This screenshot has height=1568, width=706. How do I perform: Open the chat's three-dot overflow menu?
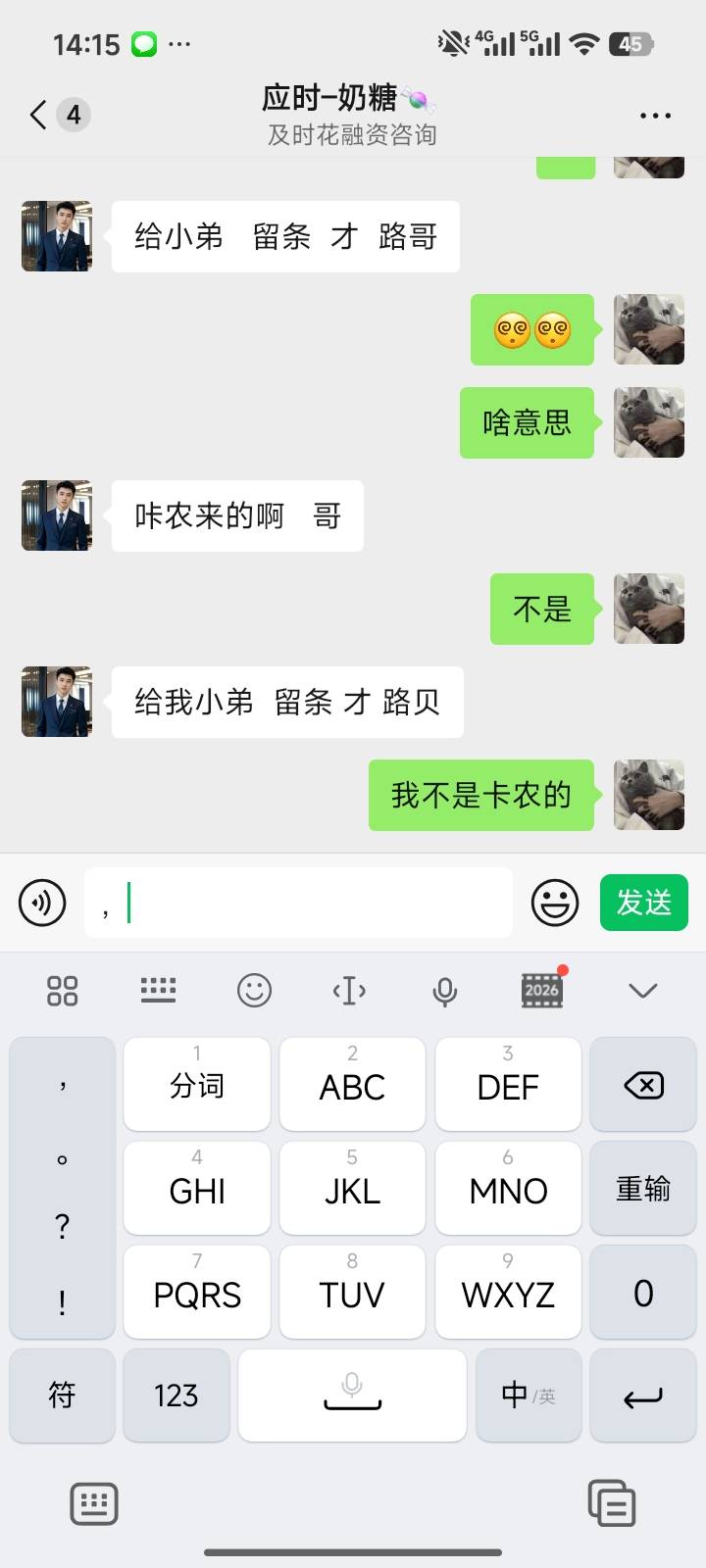pos(655,116)
